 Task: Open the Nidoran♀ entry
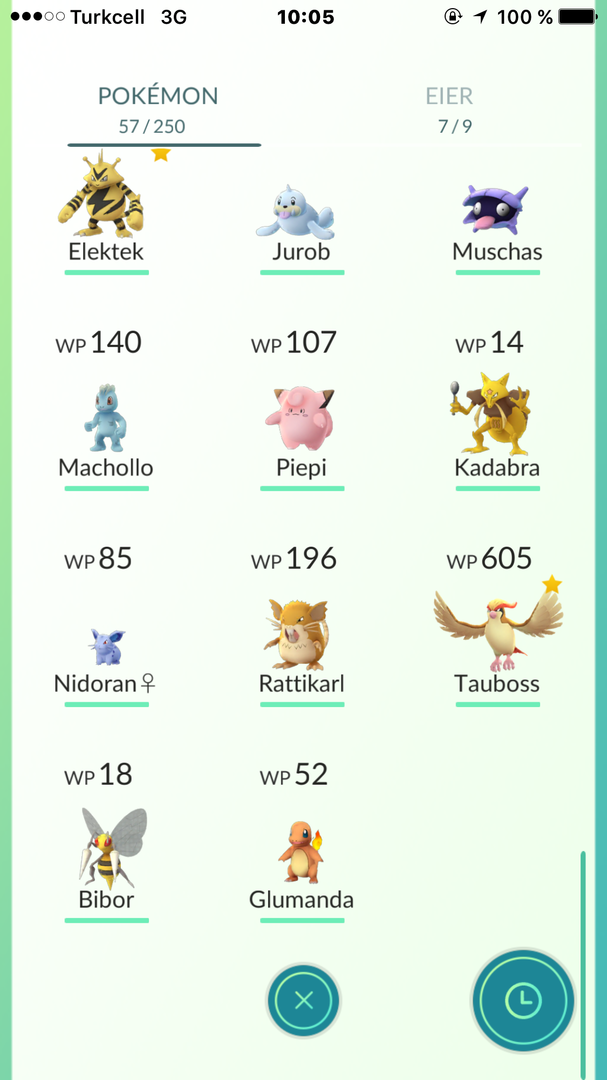(106, 645)
